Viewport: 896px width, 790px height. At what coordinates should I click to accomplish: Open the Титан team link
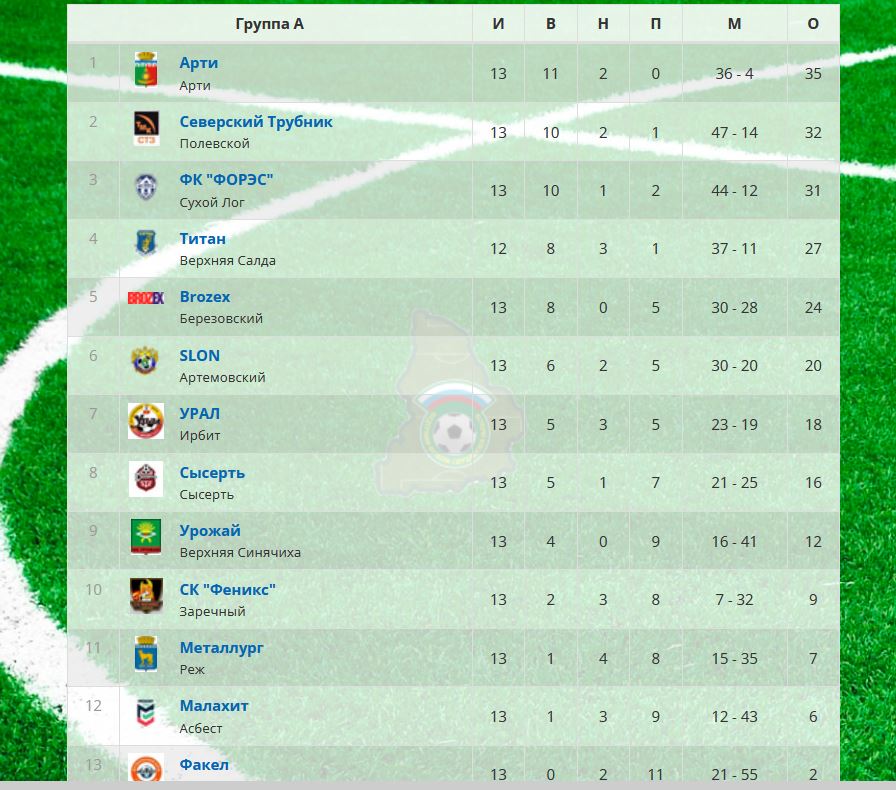pos(203,239)
